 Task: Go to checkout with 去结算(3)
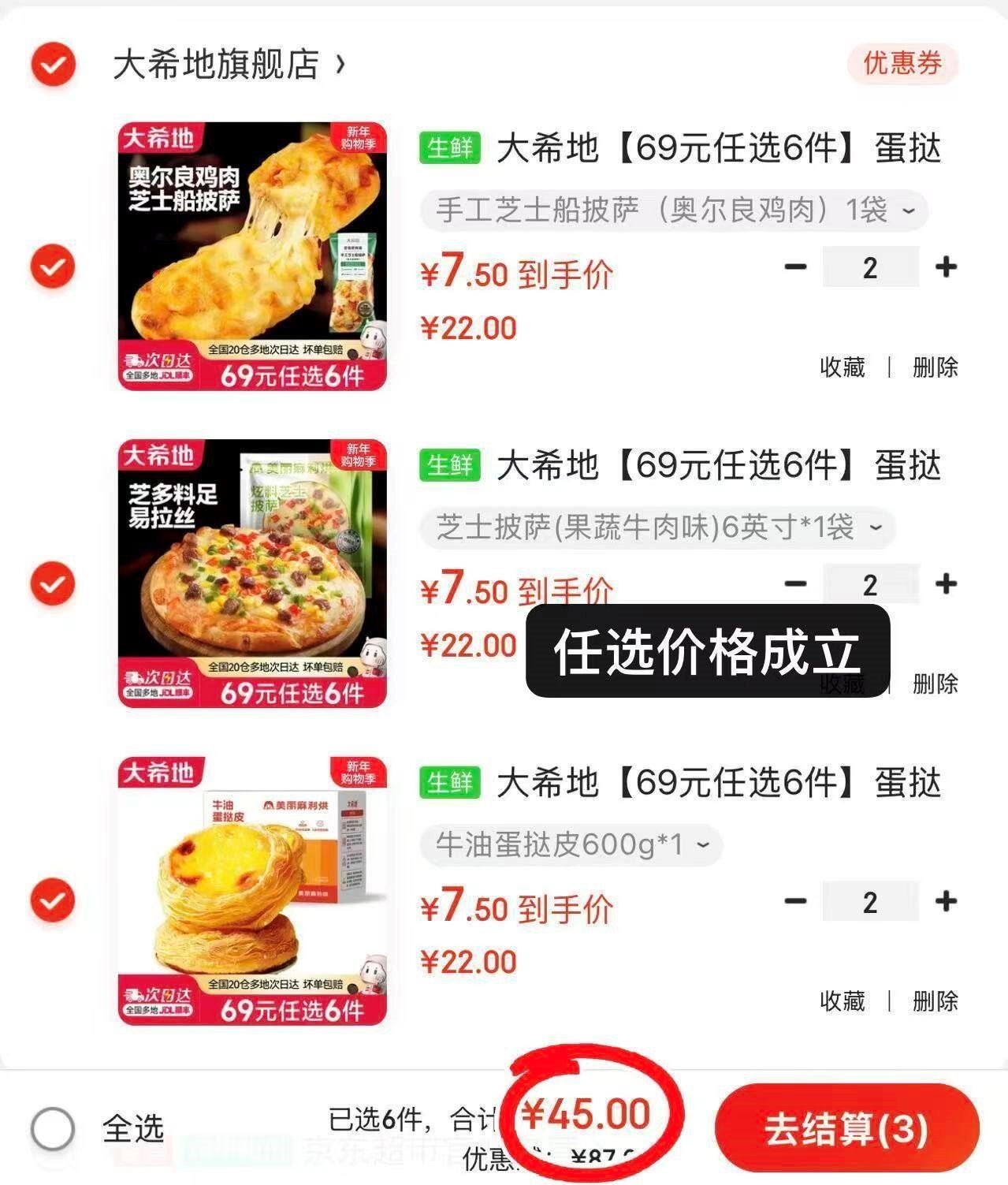click(x=846, y=1128)
